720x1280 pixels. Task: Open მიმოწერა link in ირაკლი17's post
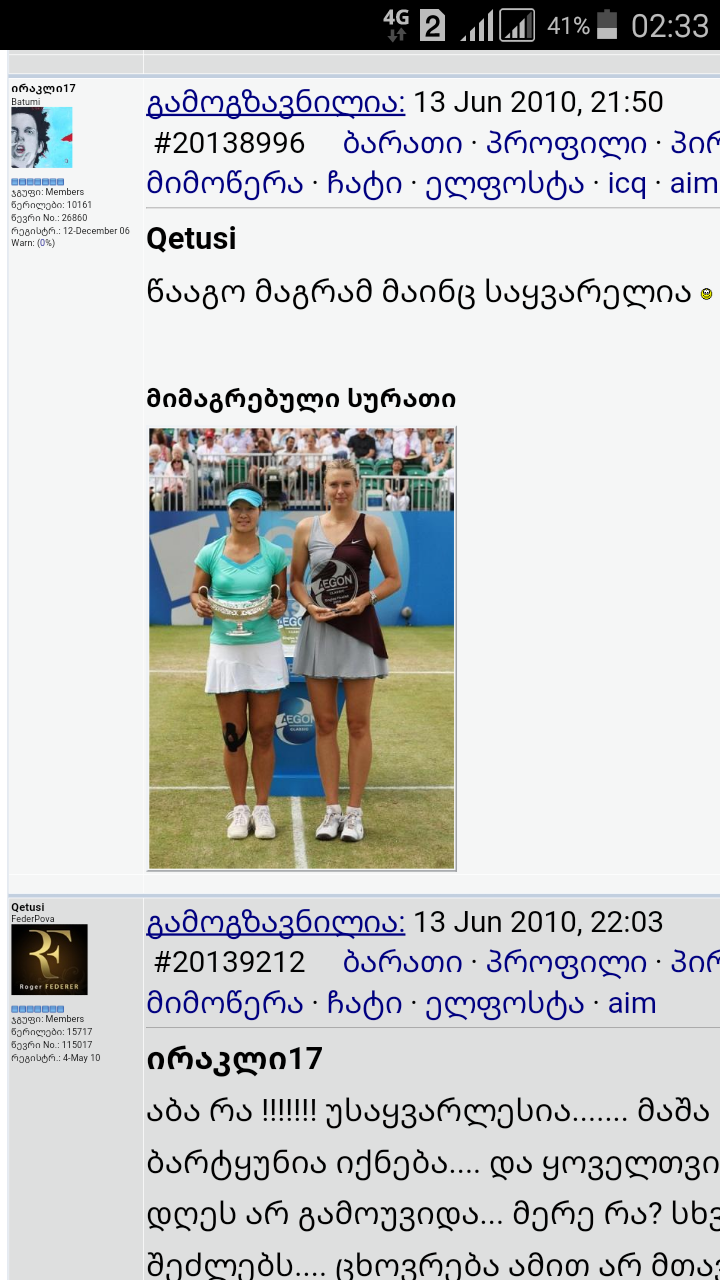[x=224, y=184]
